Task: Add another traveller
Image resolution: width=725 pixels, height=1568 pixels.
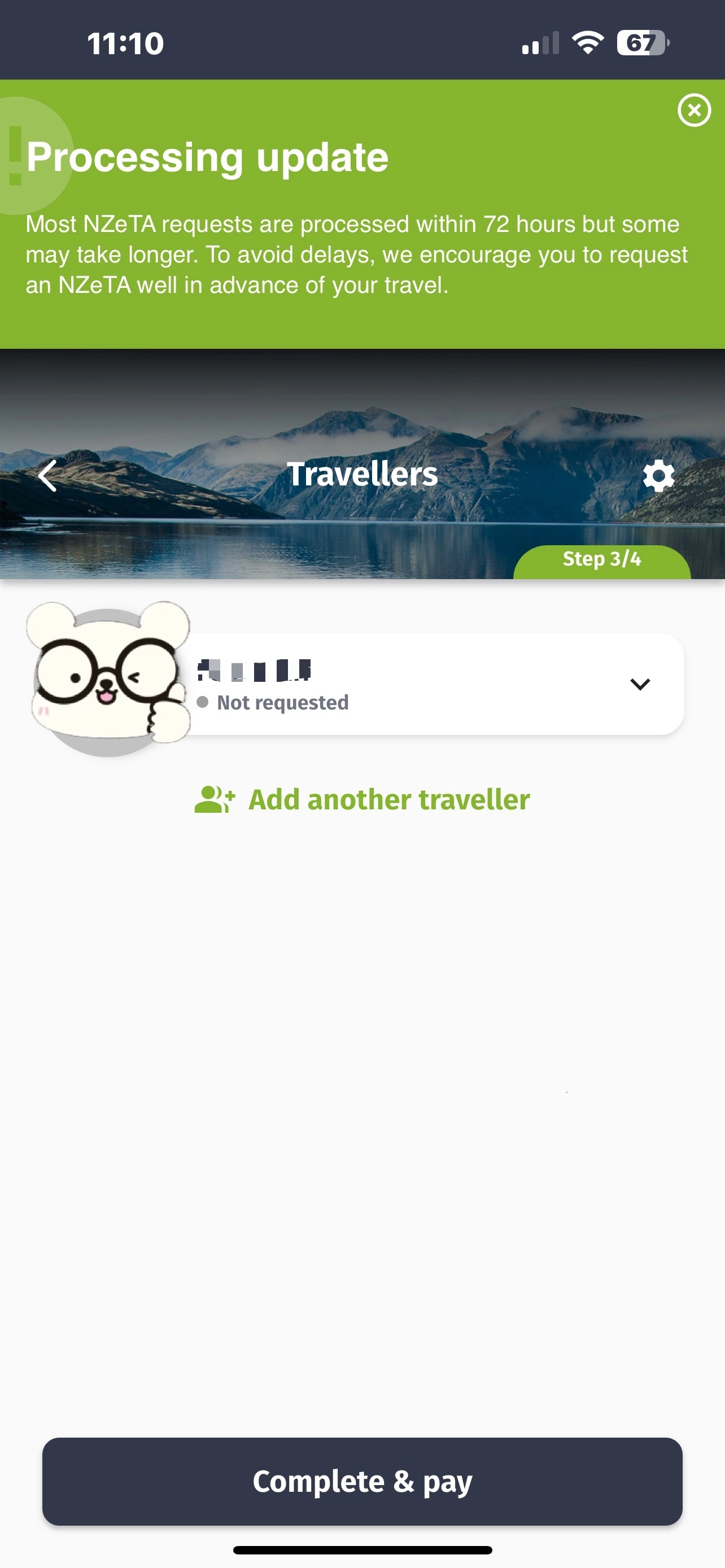Action: click(x=362, y=800)
